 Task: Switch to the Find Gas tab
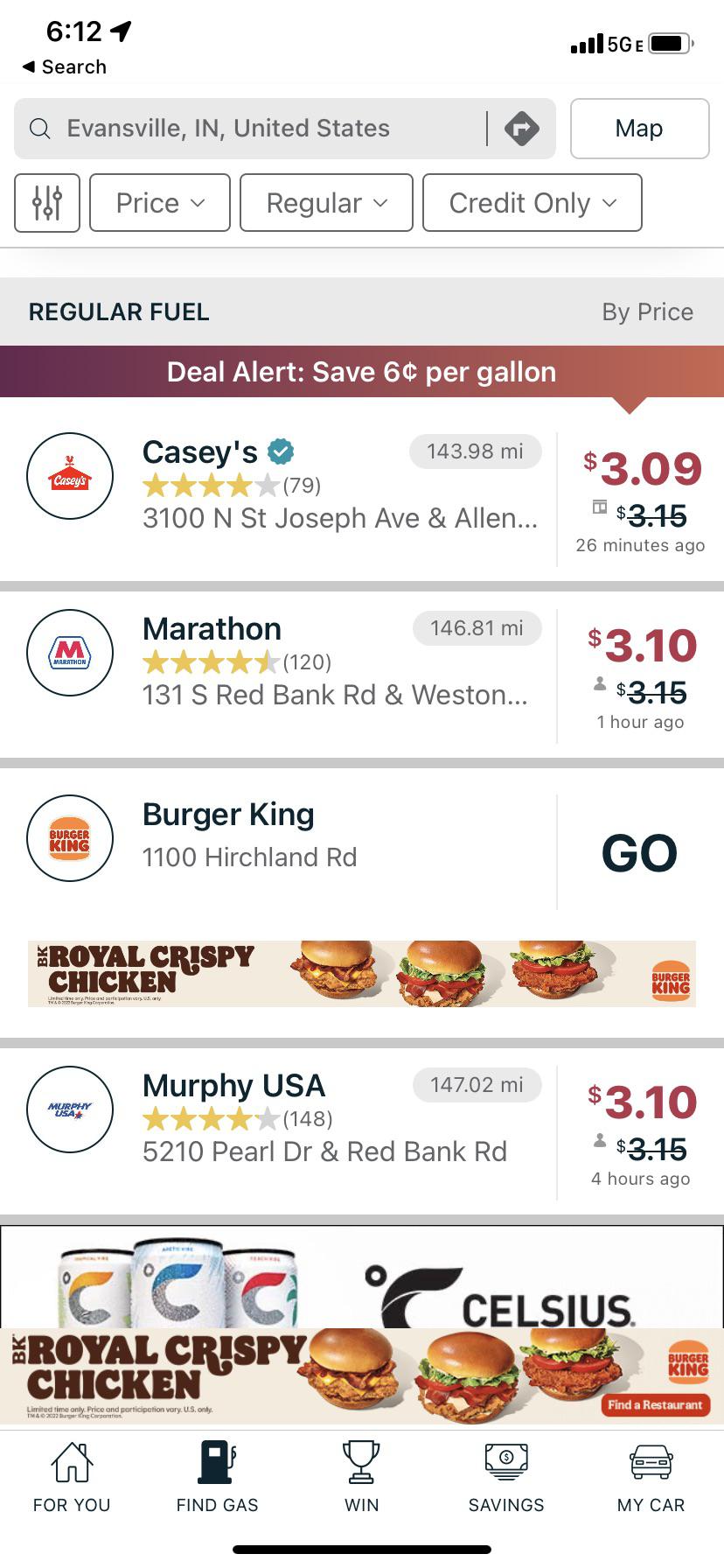217,1478
